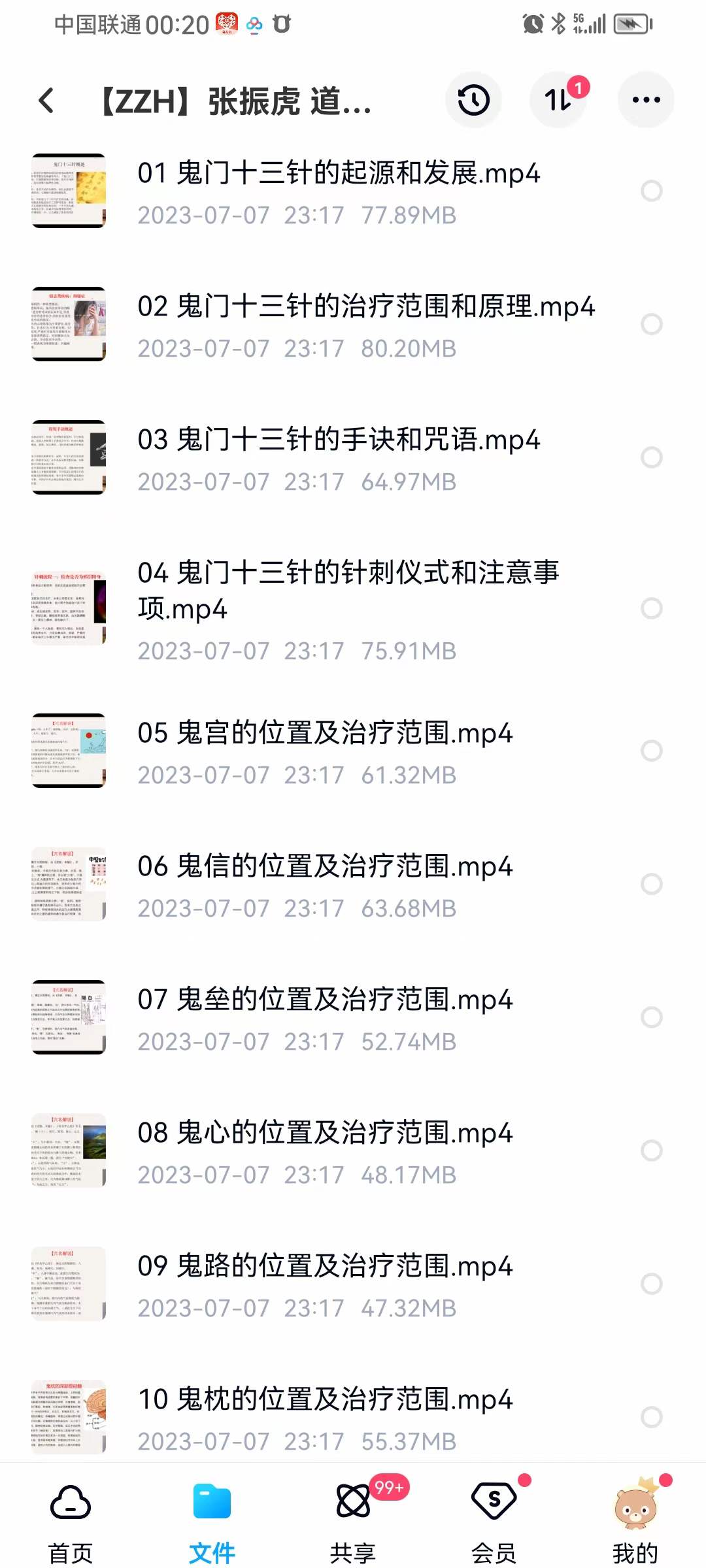Open 04 鬼门十三针的针刺仪式和注意事项.mp4
Image resolution: width=706 pixels, height=1568 pixels.
[346, 589]
